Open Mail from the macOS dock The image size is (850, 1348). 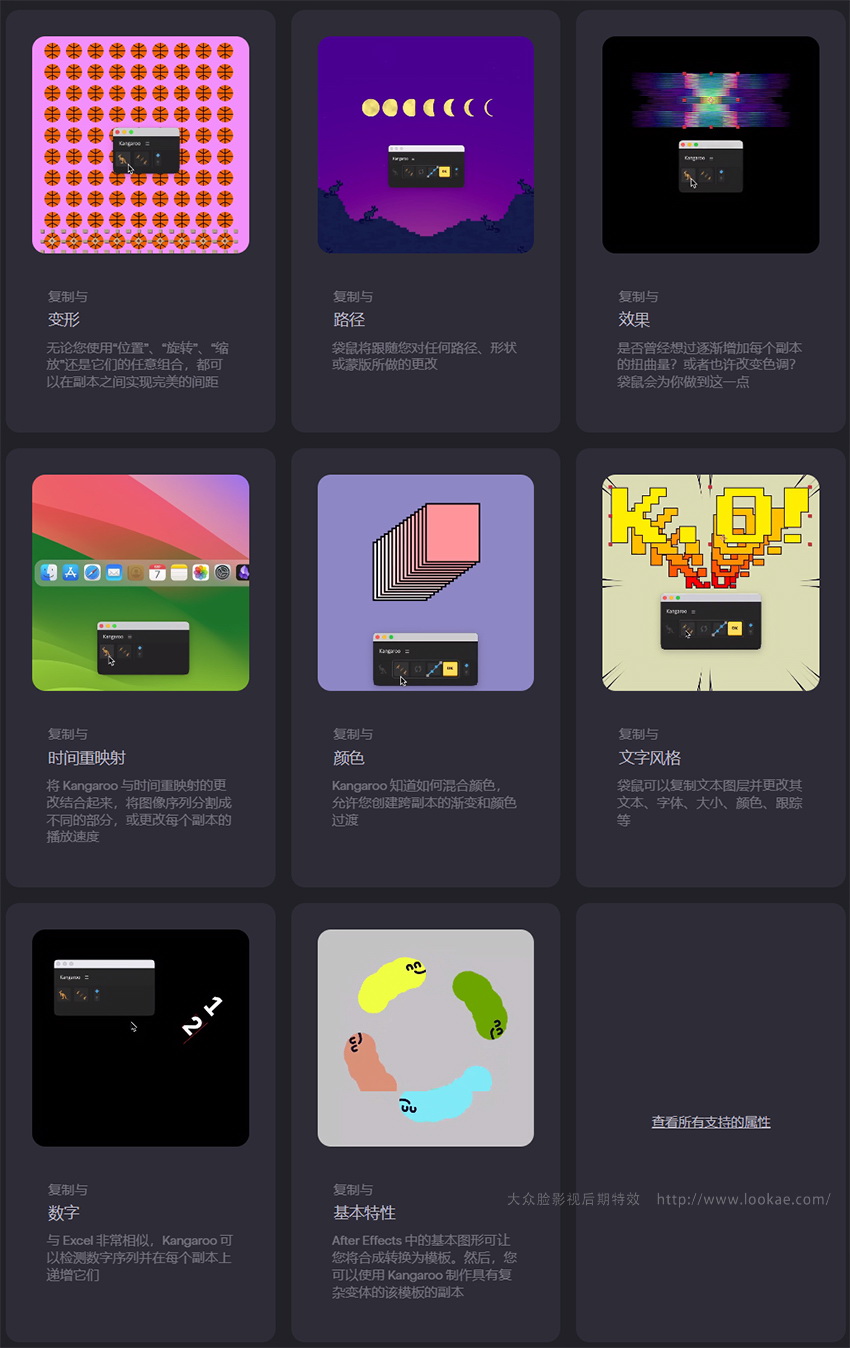click(x=113, y=573)
